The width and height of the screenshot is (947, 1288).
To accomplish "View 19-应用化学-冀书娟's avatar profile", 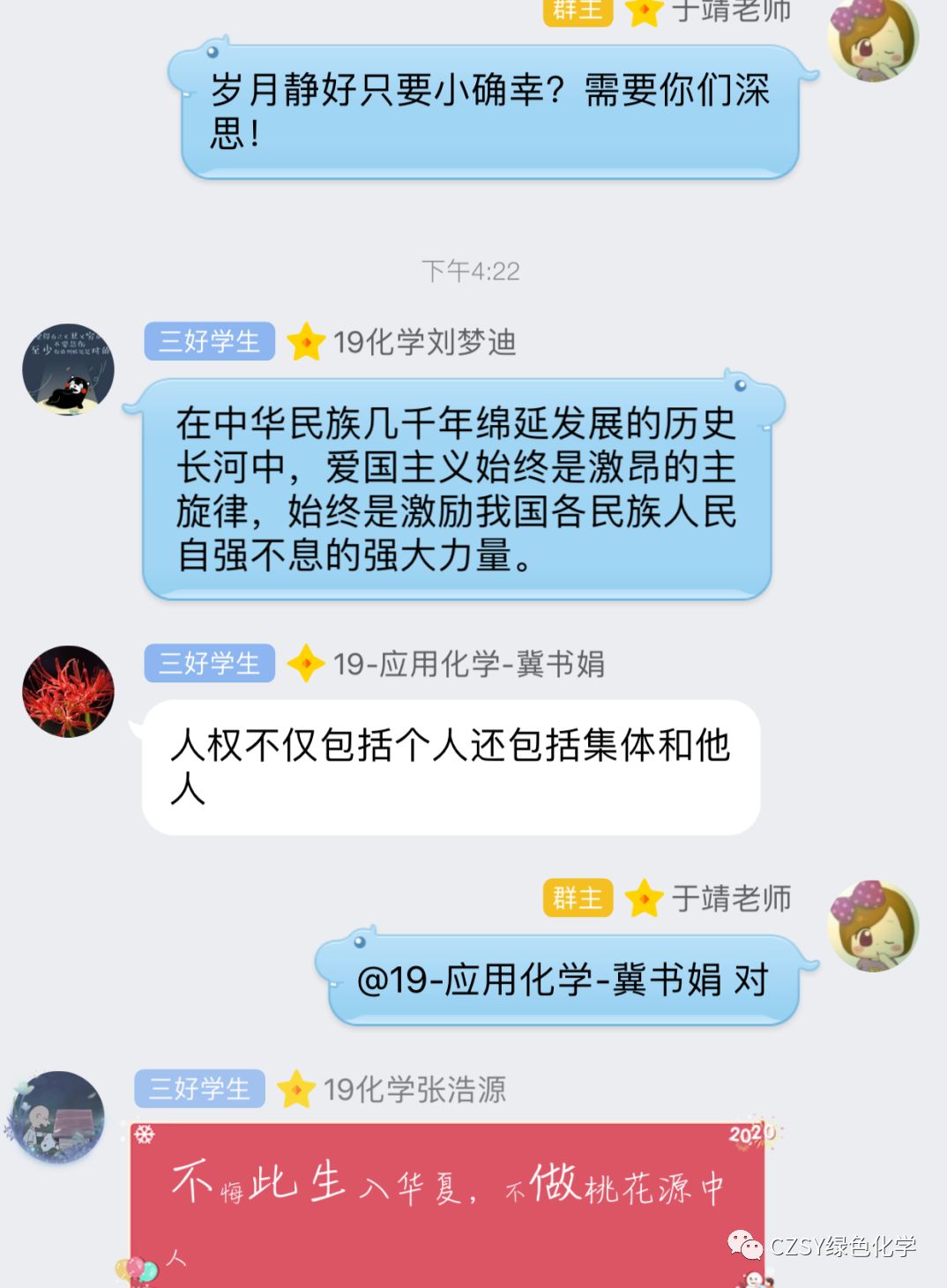I will coord(68,691).
